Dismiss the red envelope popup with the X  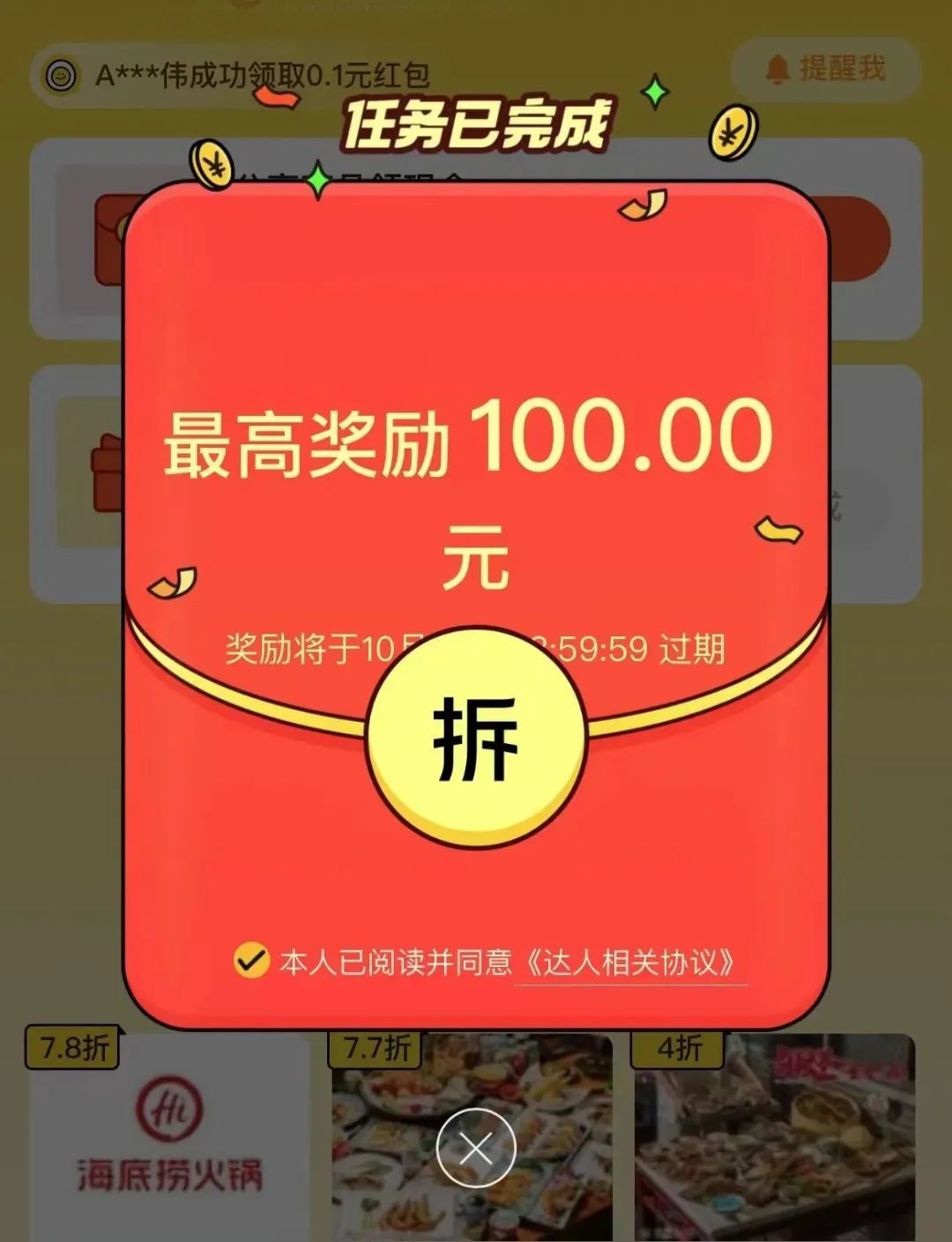pyautogui.click(x=476, y=1149)
